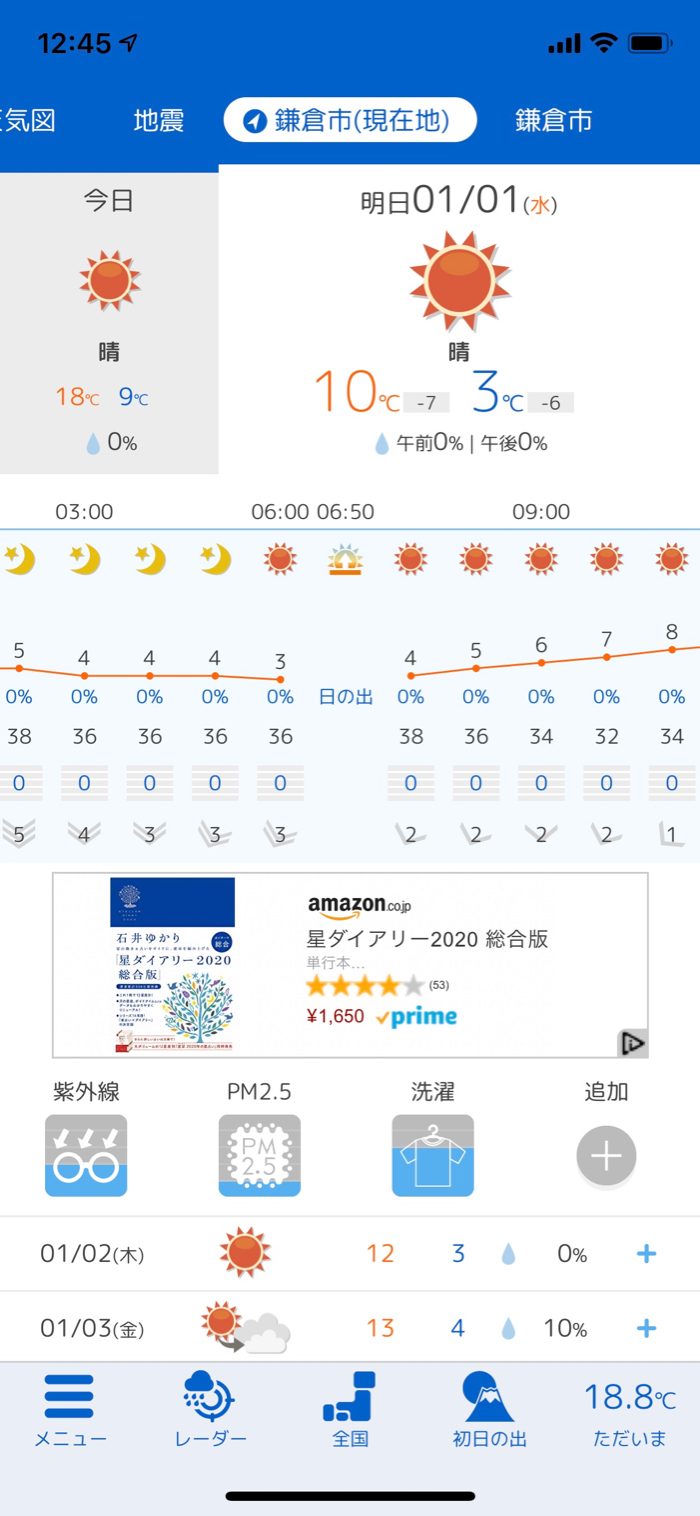Open the レーダー rain radar
This screenshot has width=700, height=1516.
click(210, 1411)
